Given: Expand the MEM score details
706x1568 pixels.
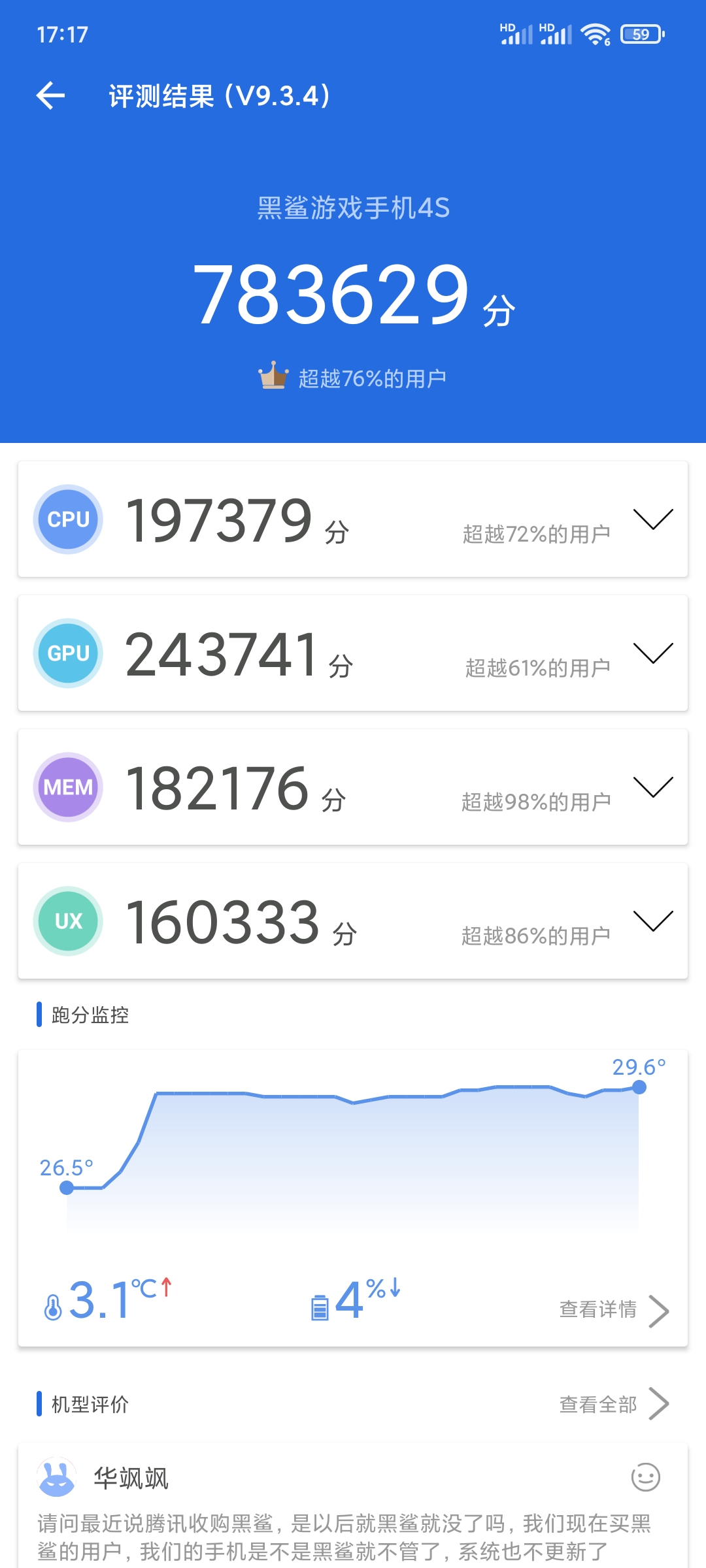Looking at the screenshot, I should click(x=653, y=787).
